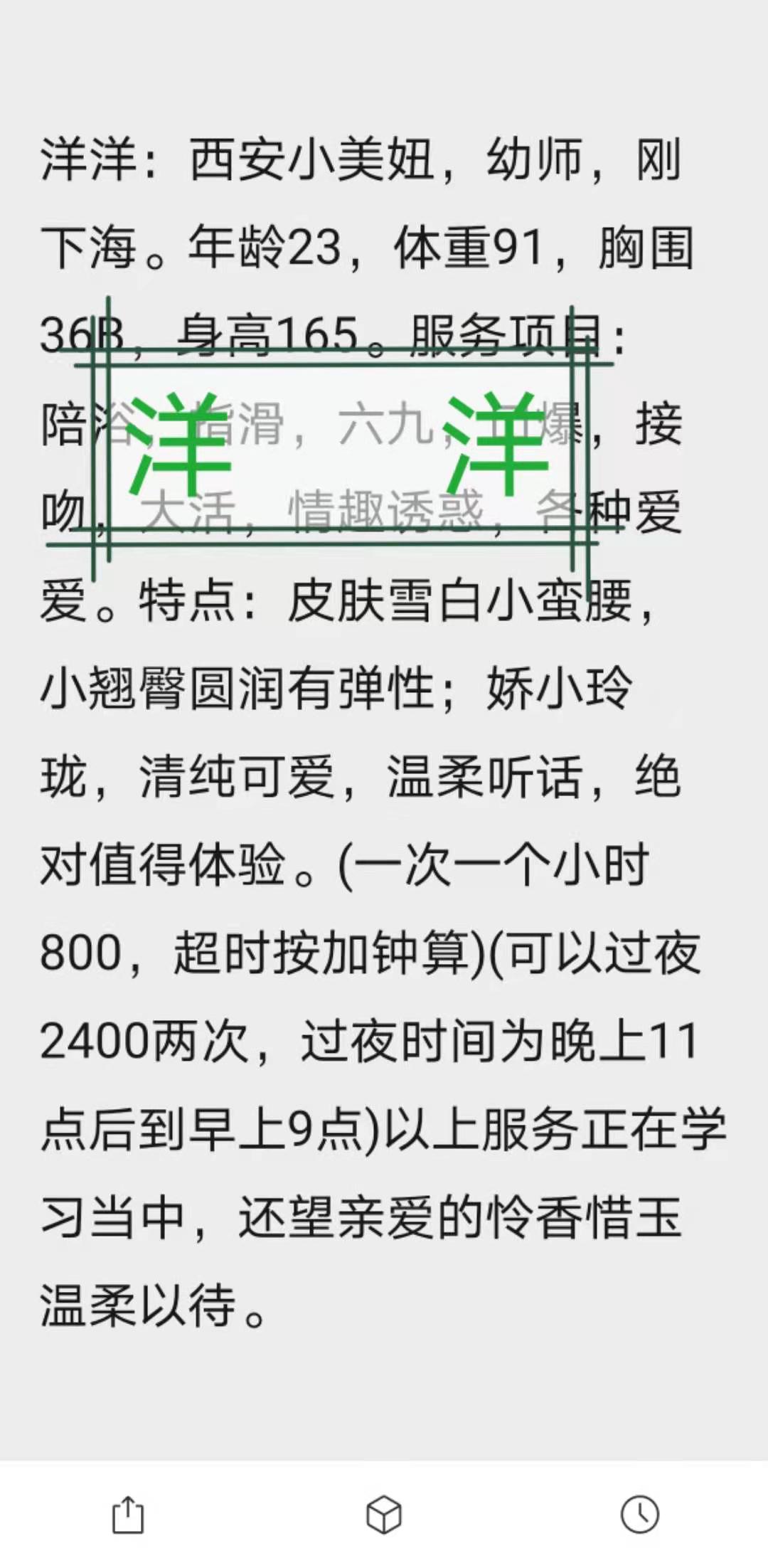The image size is (768, 1568).
Task: Tap the share icon in bottom toolbar
Action: point(128,1514)
